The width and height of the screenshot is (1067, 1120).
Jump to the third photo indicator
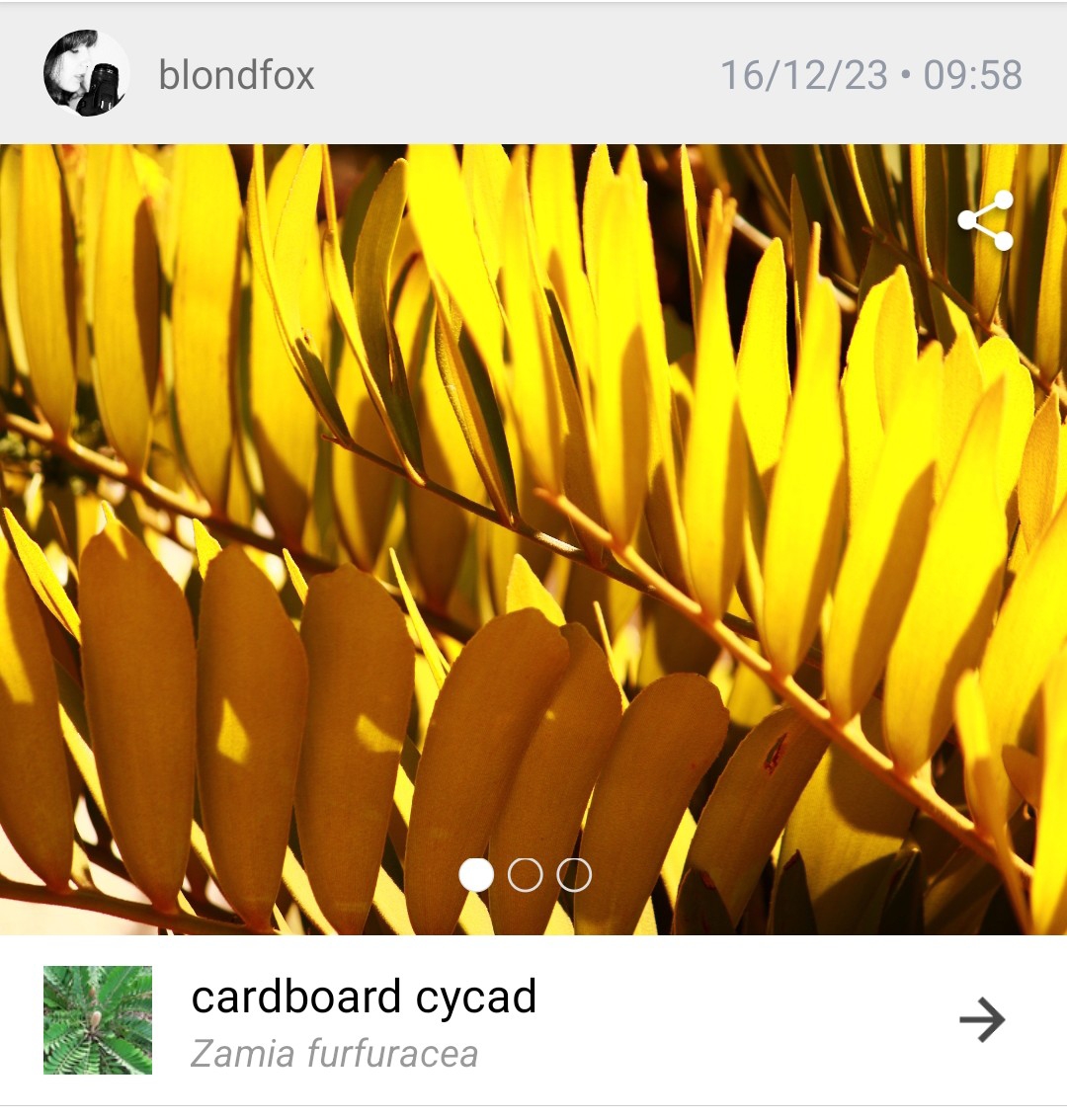point(574,875)
